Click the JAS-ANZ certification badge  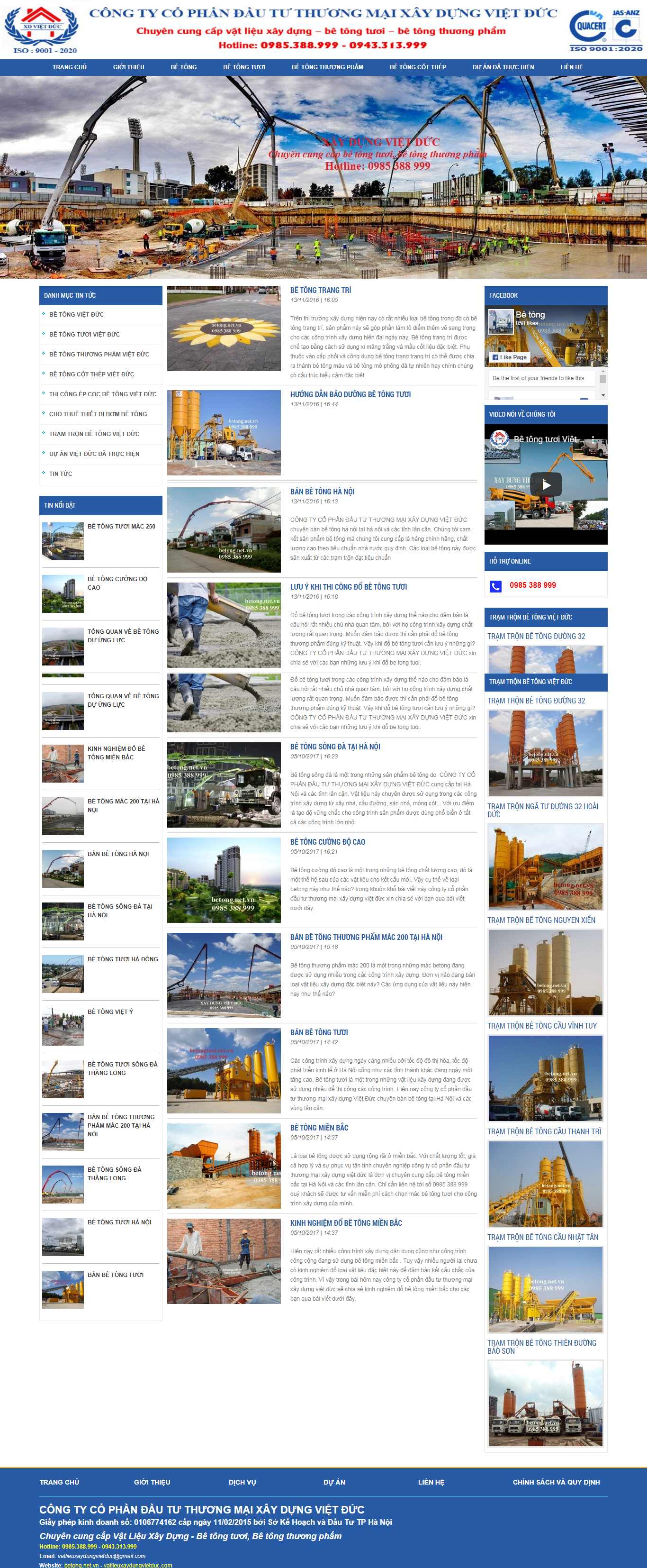coord(625,26)
